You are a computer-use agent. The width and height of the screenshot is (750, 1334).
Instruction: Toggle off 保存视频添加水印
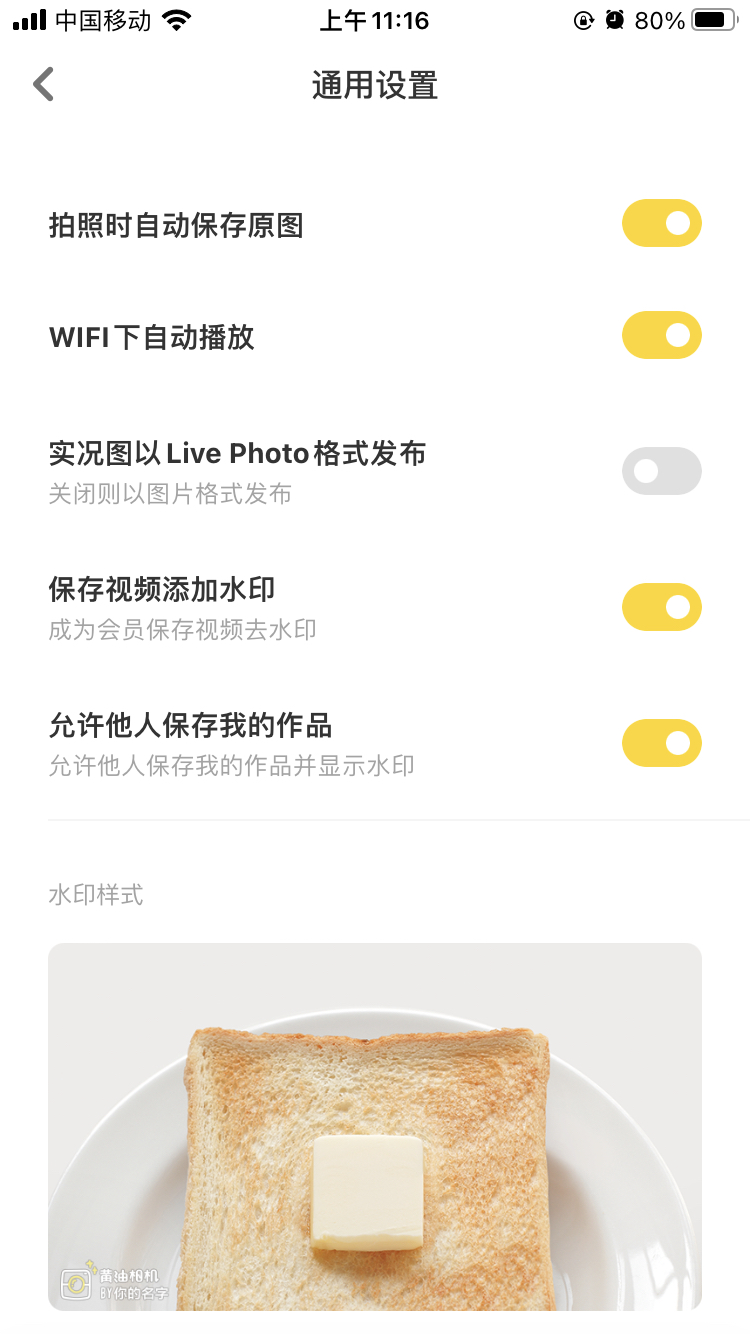[x=662, y=607]
